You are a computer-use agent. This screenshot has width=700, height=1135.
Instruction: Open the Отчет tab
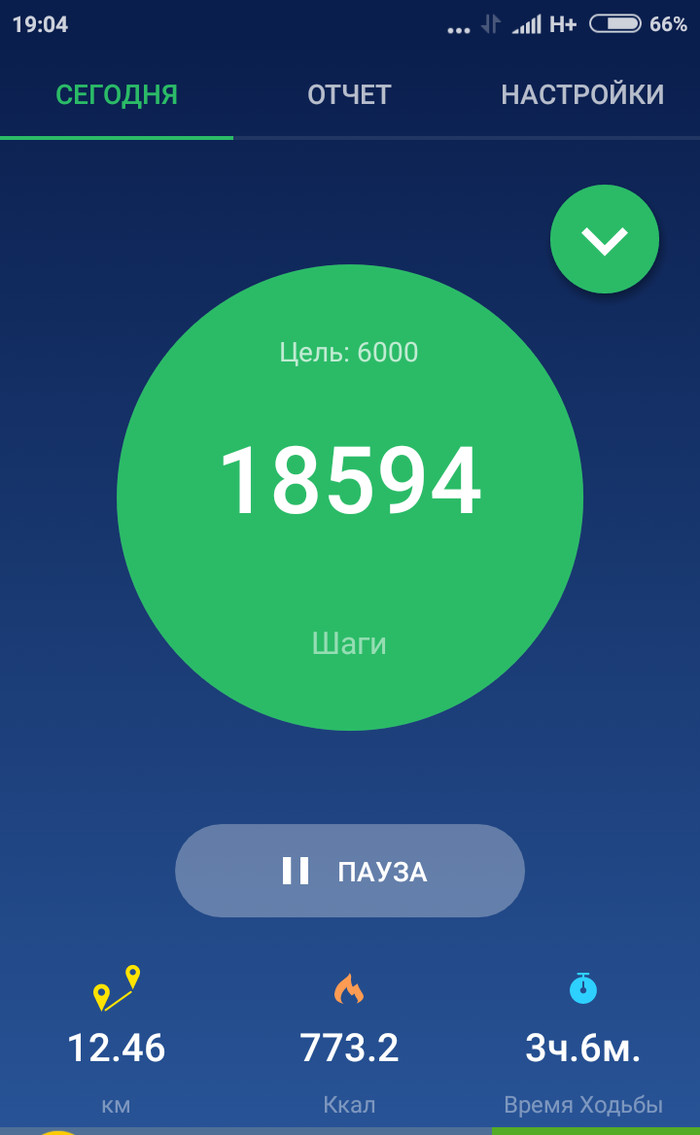(x=349, y=95)
